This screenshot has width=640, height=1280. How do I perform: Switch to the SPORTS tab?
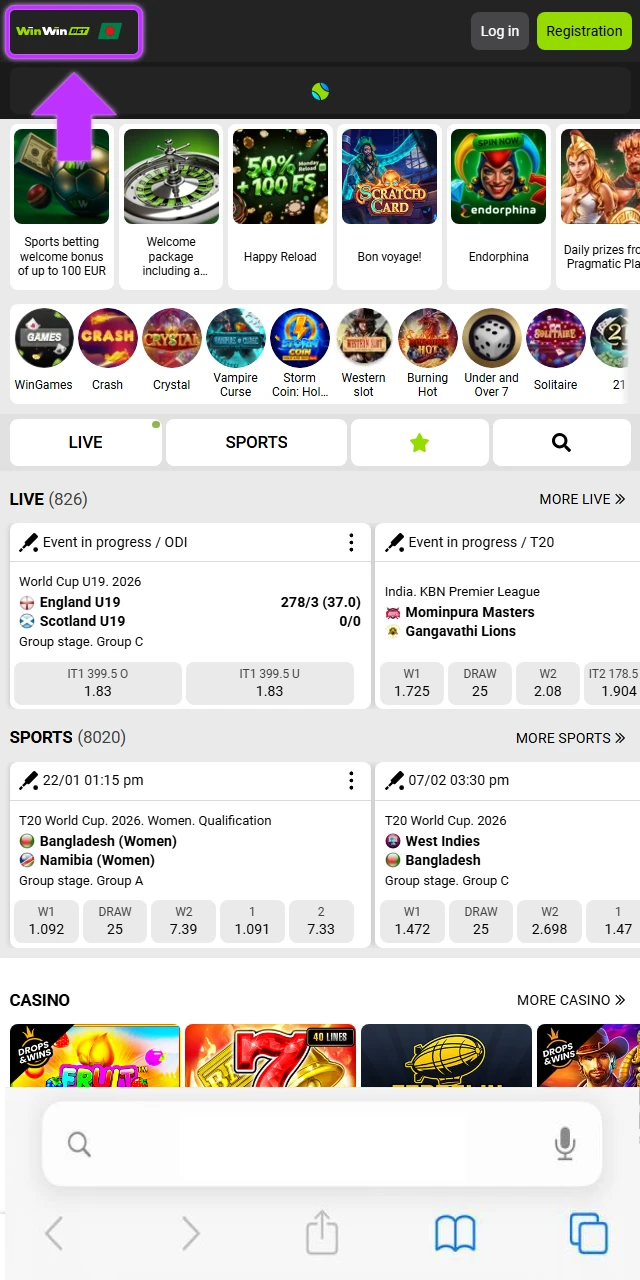click(256, 442)
